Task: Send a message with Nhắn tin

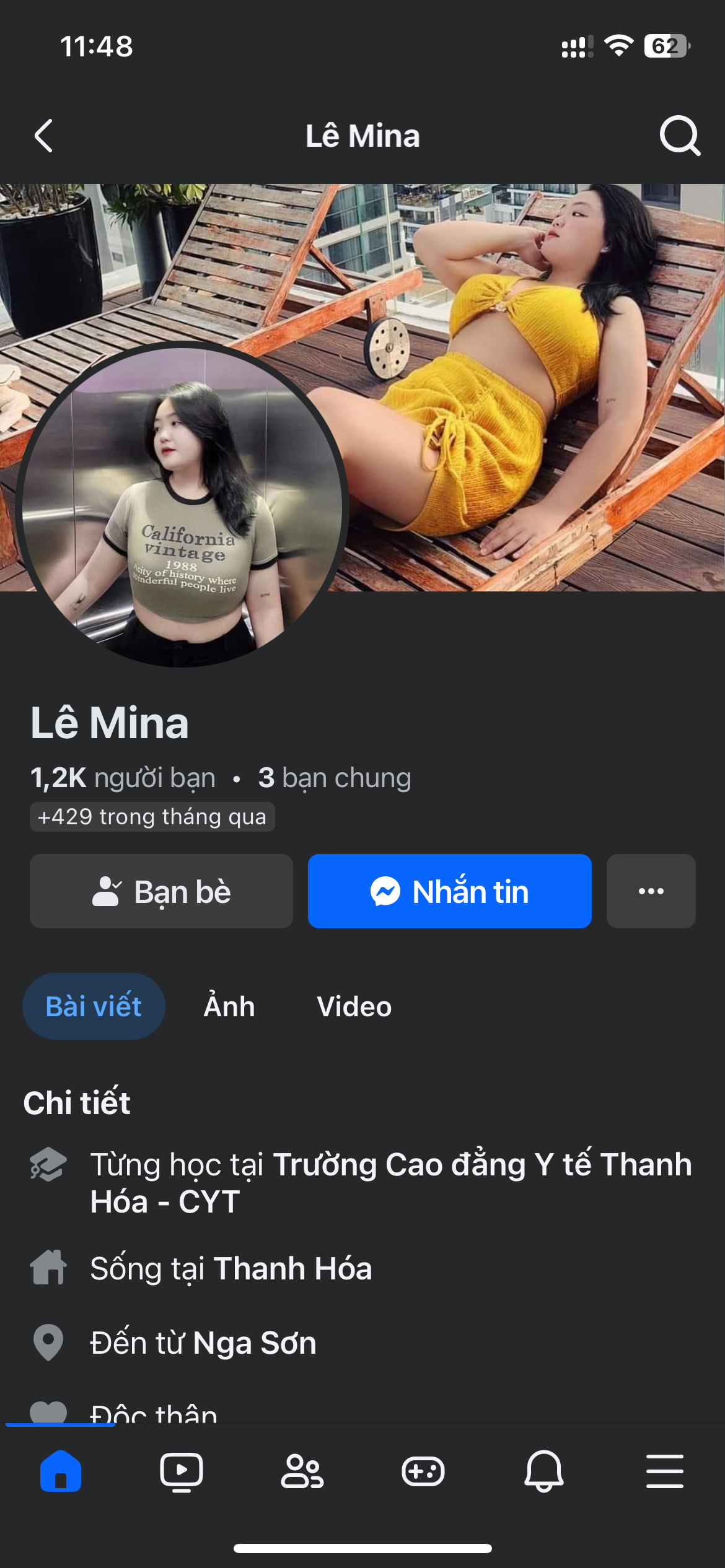Action: pos(449,891)
